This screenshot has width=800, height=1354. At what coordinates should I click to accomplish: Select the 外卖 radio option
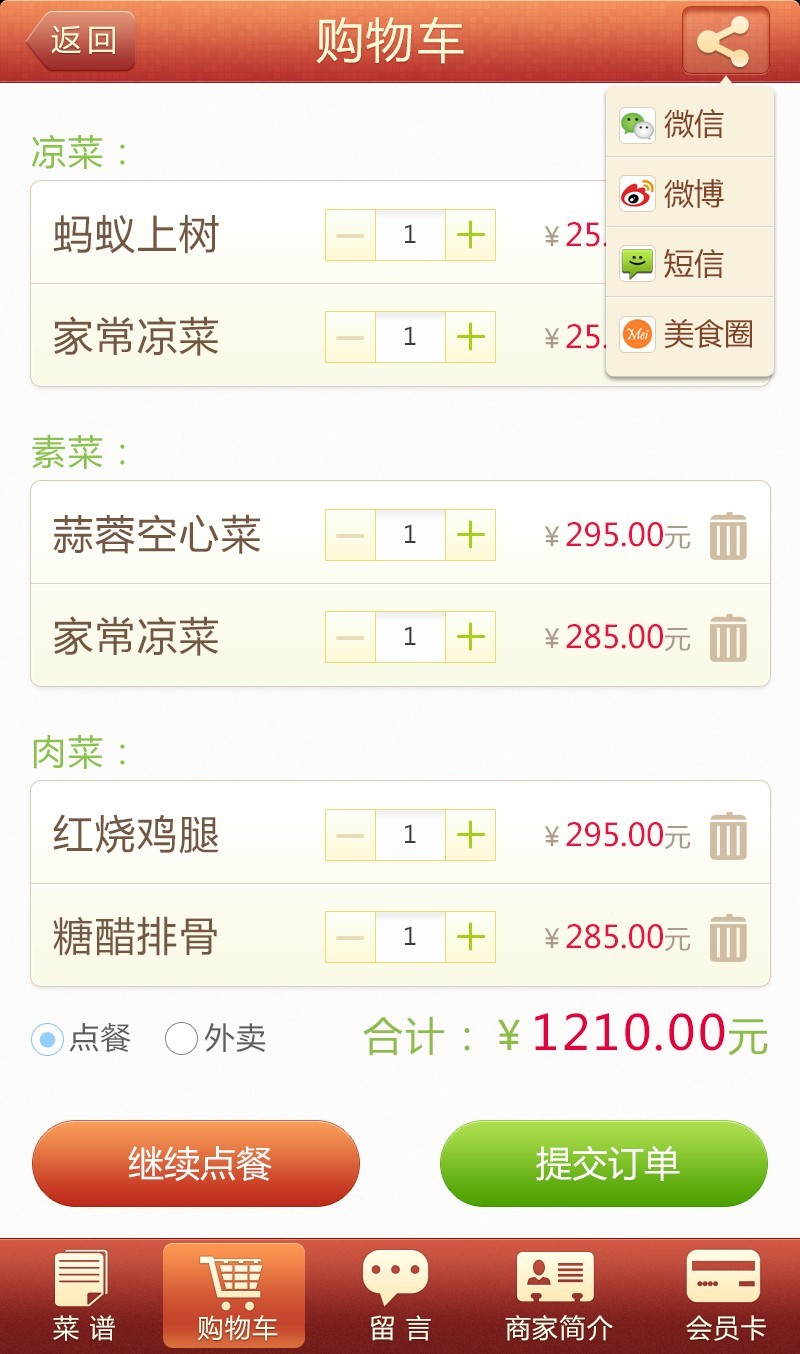click(x=181, y=1039)
